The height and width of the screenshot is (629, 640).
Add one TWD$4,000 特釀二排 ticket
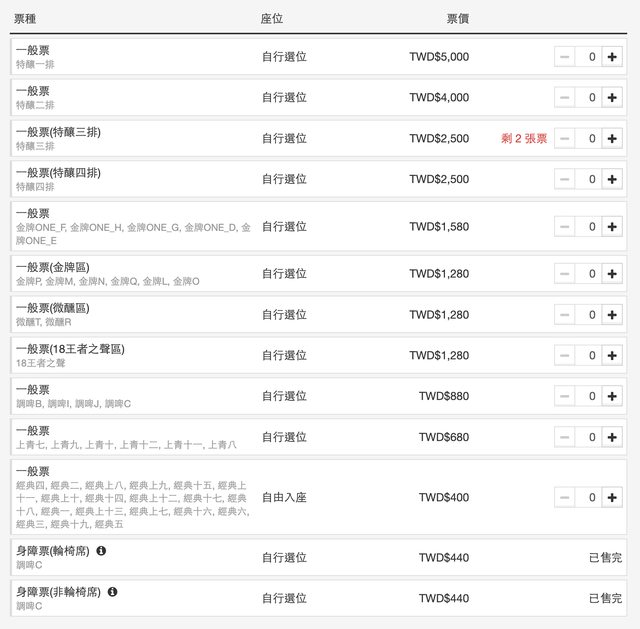tap(612, 98)
